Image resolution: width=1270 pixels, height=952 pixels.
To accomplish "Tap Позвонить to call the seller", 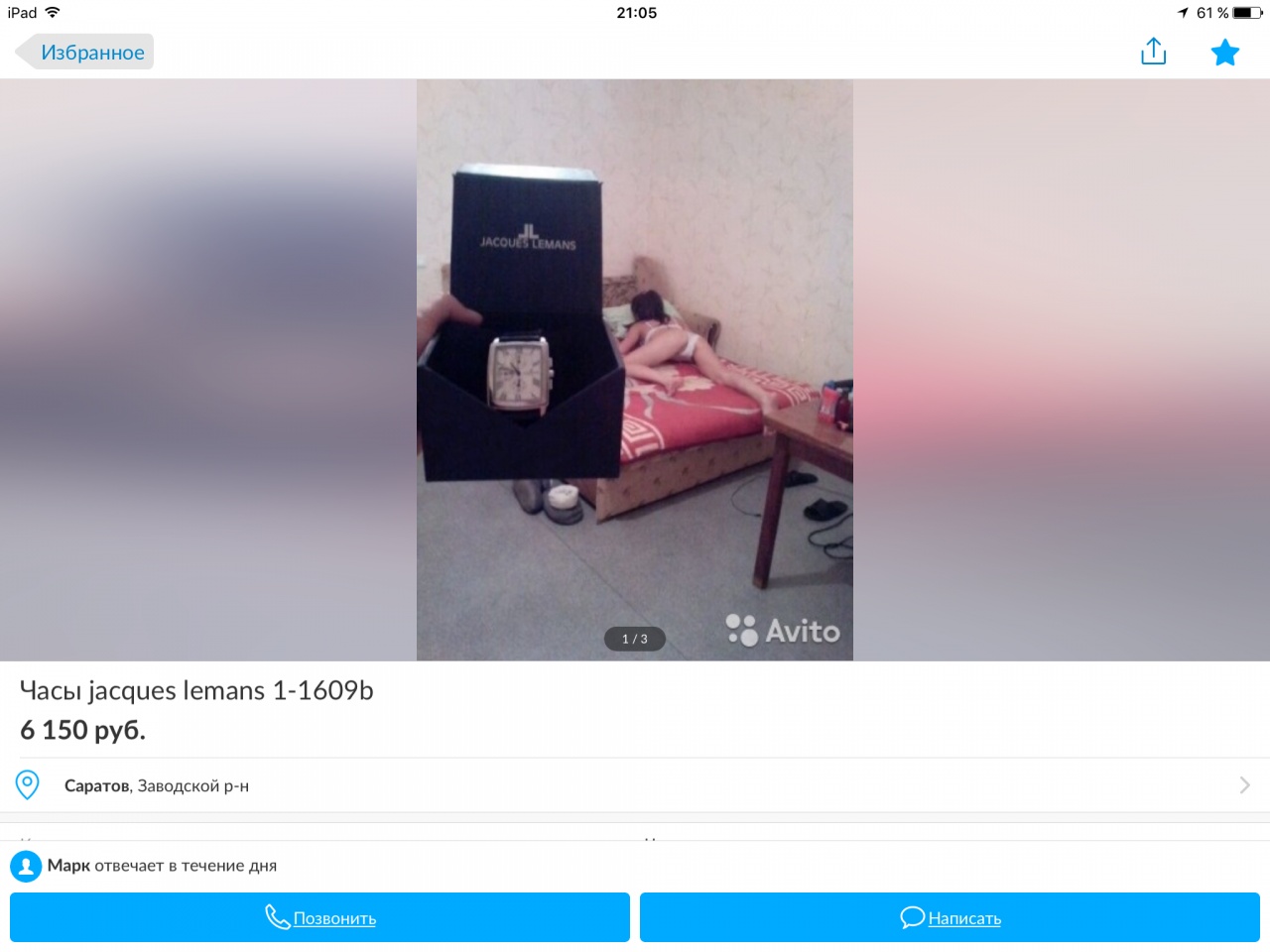I will [x=319, y=917].
